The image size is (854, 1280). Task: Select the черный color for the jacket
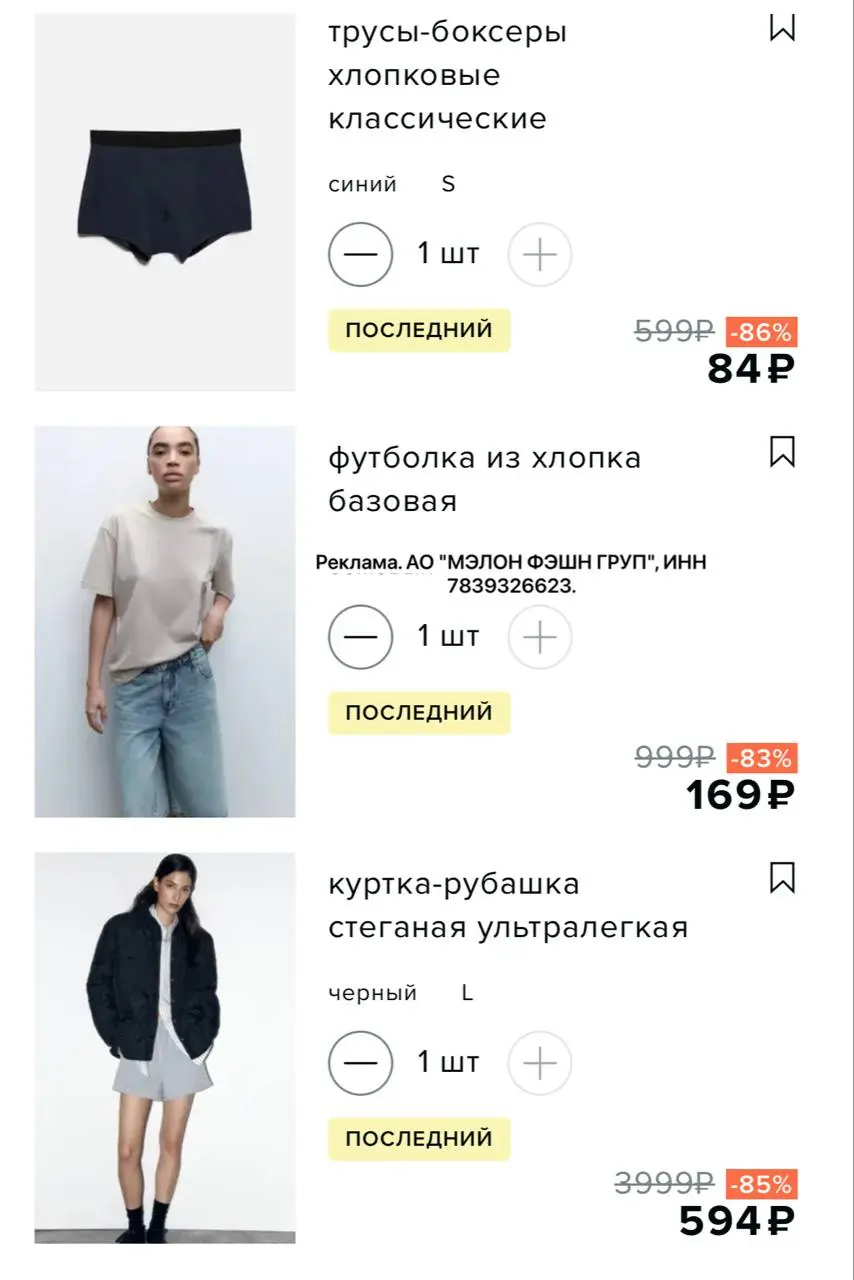click(x=372, y=993)
